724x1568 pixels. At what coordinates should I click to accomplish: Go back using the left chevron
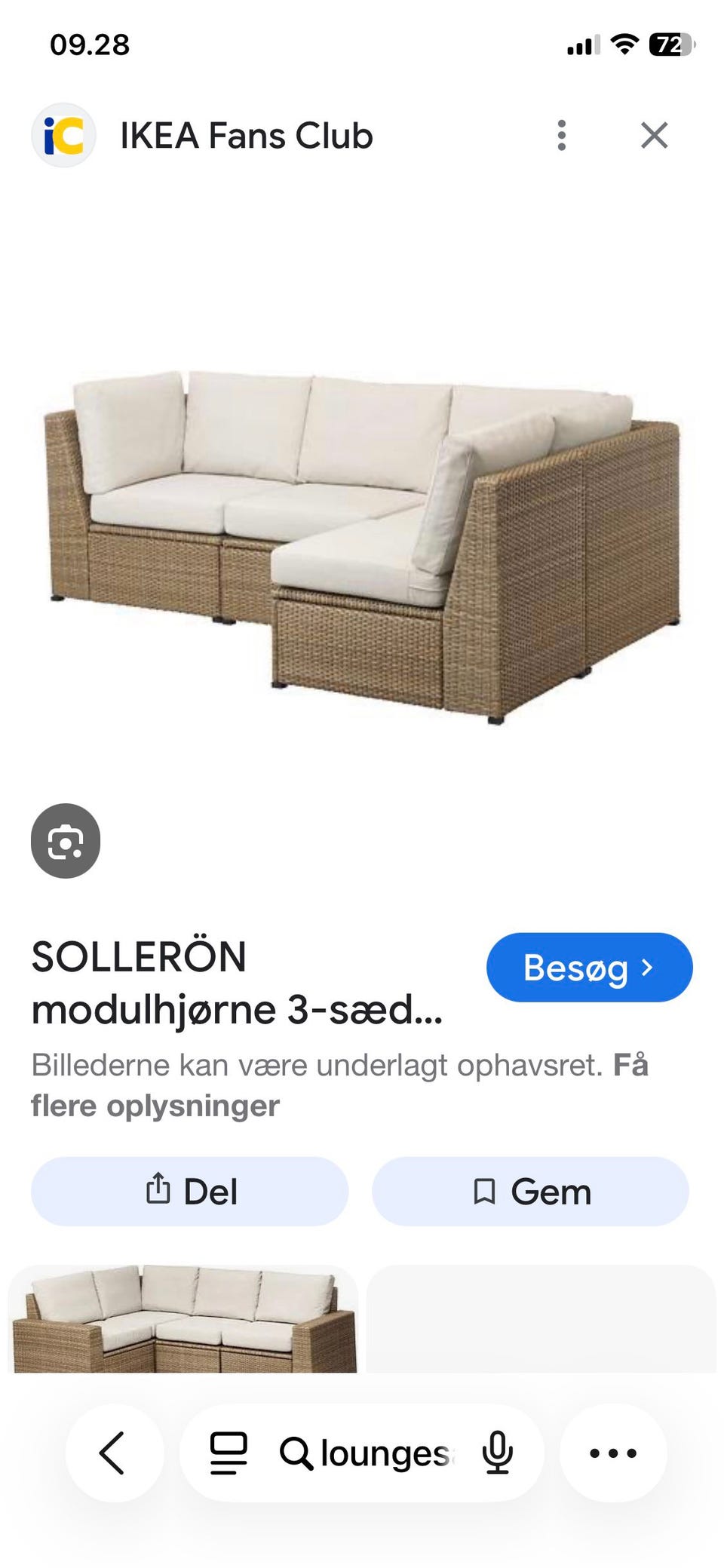pos(113,1453)
